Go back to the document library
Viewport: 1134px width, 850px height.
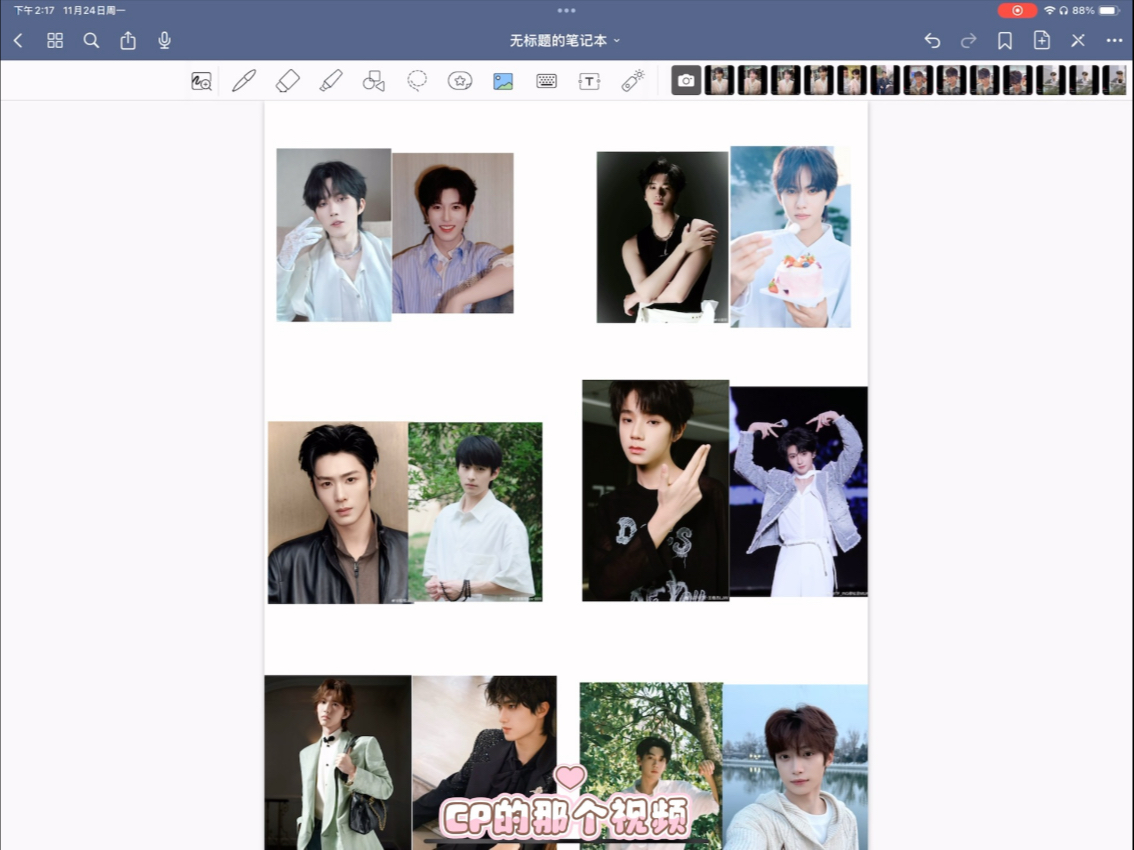(x=18, y=41)
